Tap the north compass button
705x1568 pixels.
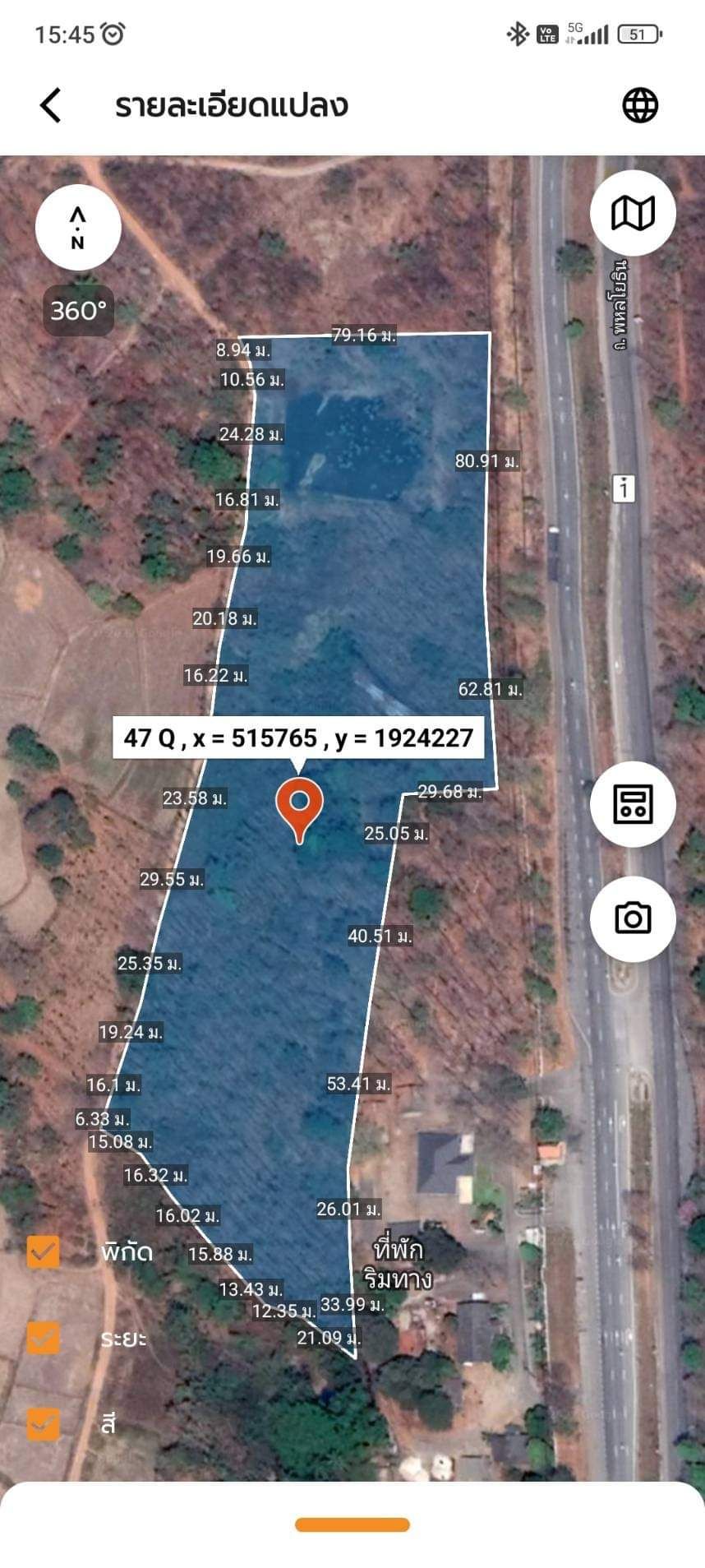(78, 228)
